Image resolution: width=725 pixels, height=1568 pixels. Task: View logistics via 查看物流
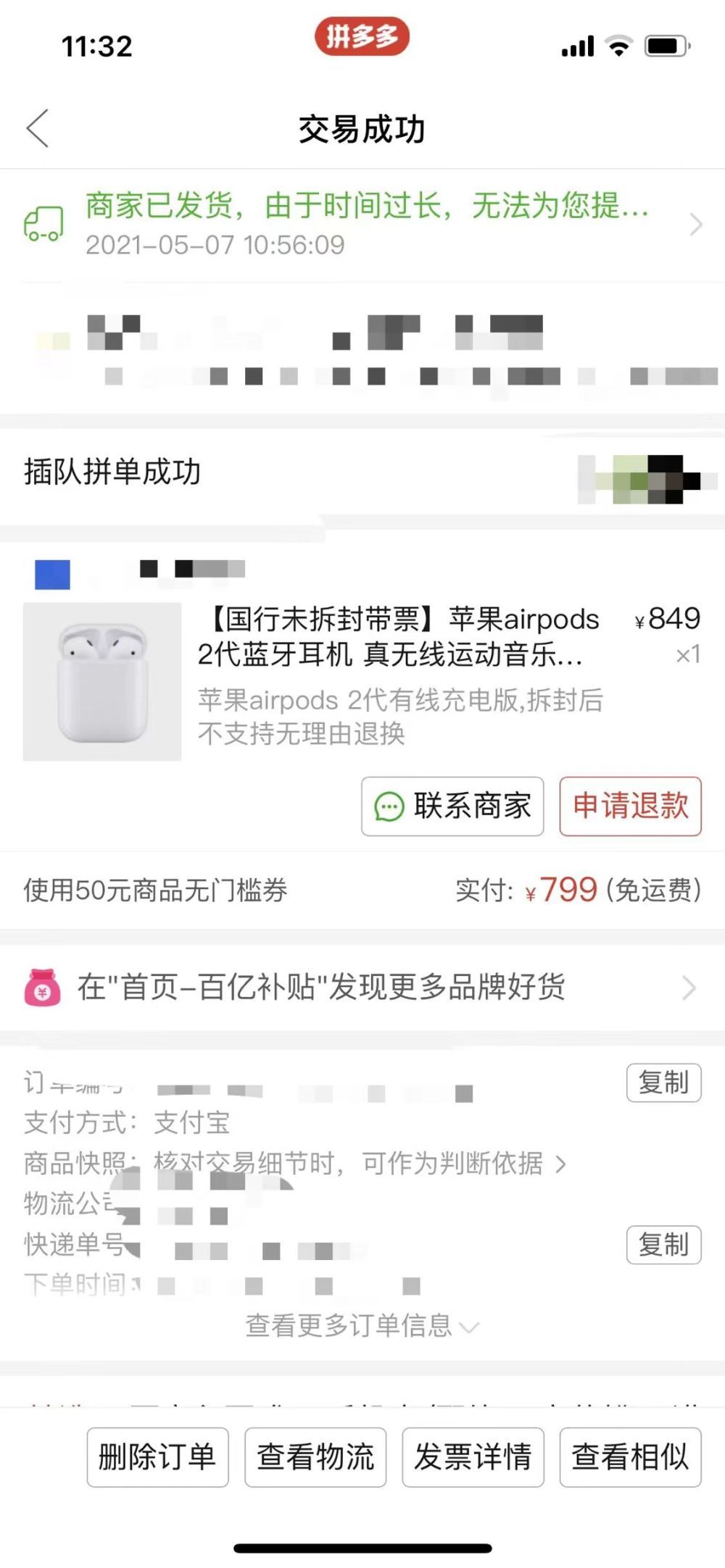pyautogui.click(x=315, y=1457)
